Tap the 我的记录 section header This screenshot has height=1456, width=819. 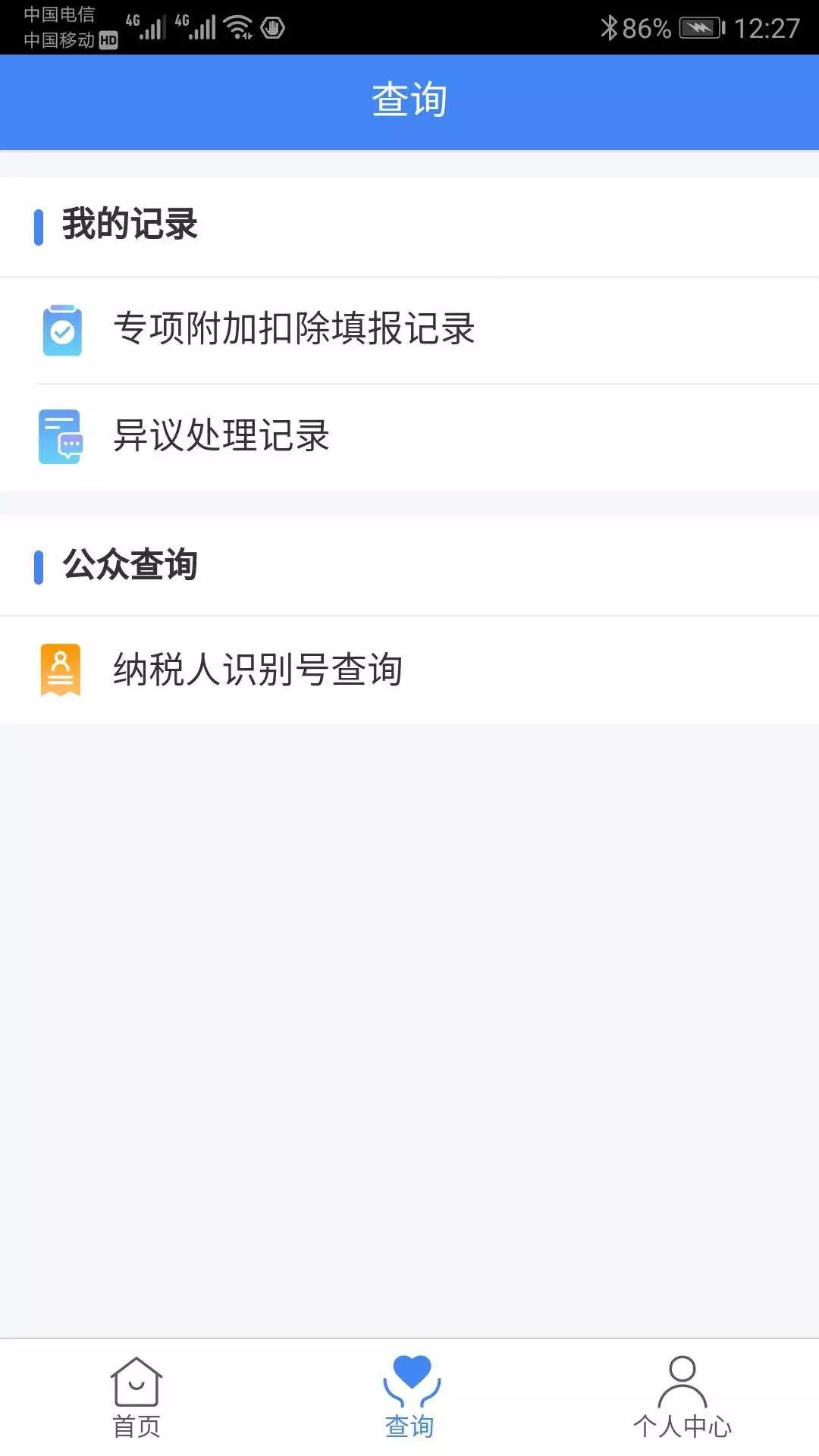point(129,225)
